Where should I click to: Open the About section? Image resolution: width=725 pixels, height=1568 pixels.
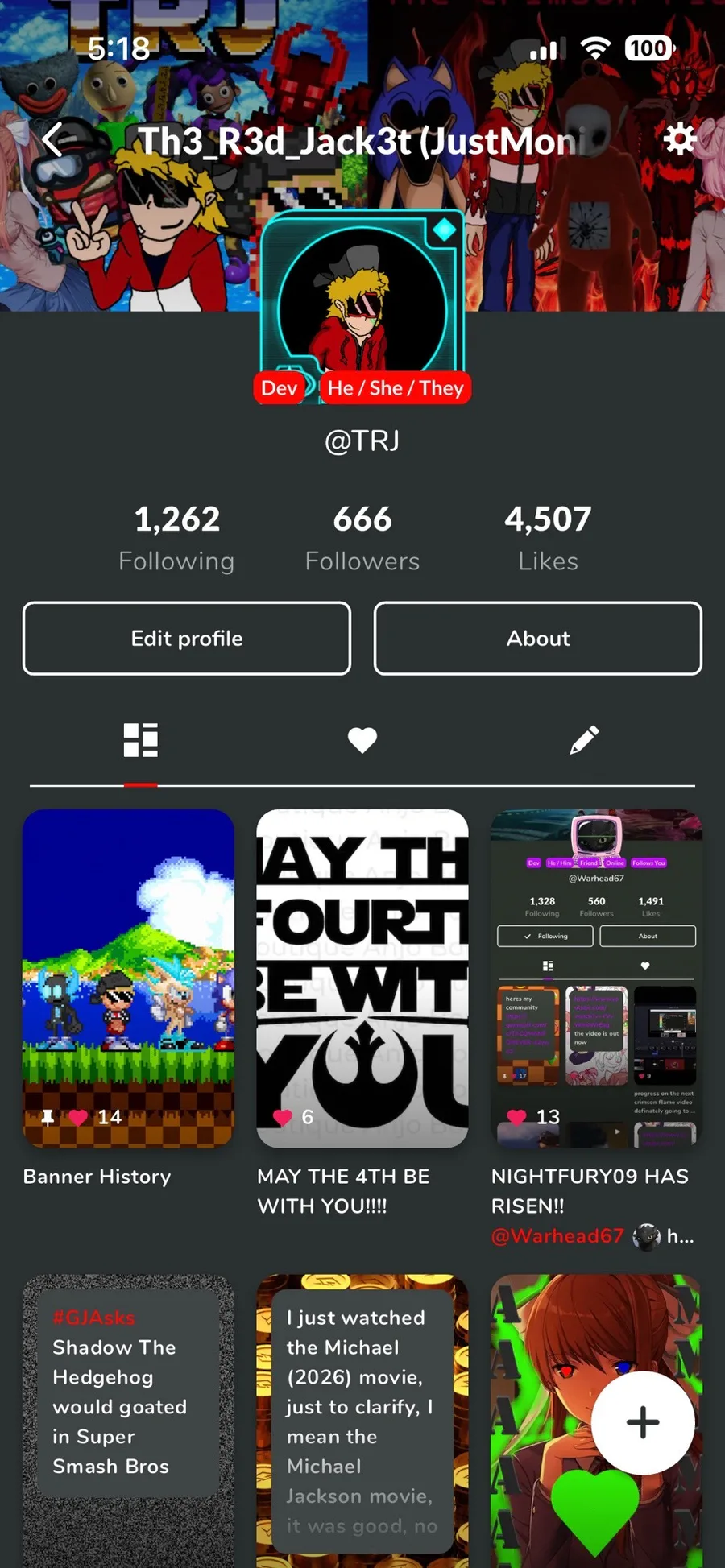point(538,638)
